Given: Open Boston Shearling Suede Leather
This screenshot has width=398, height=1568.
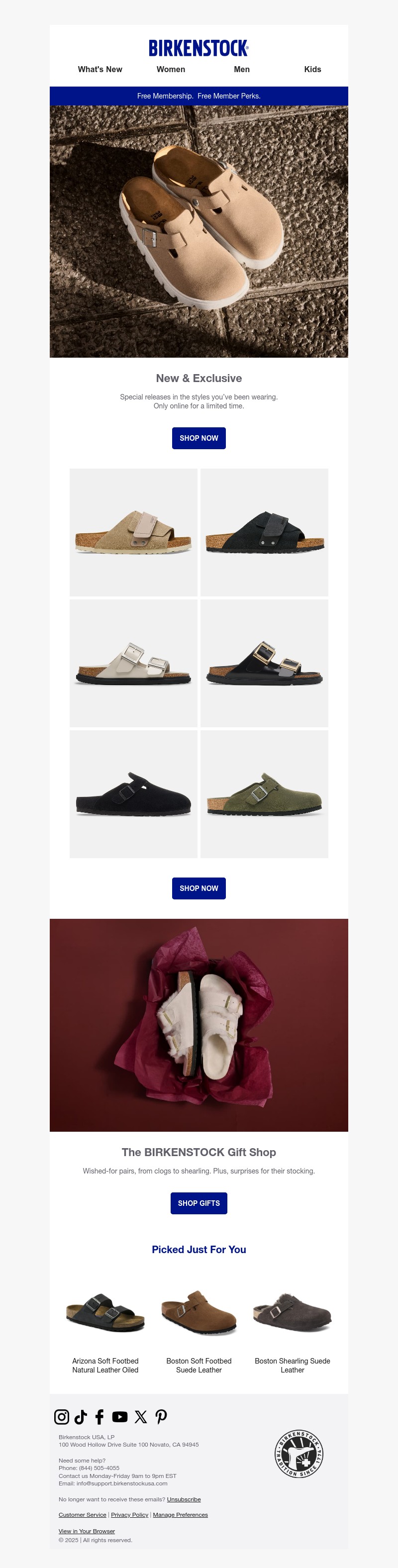Looking at the screenshot, I should click(292, 1366).
